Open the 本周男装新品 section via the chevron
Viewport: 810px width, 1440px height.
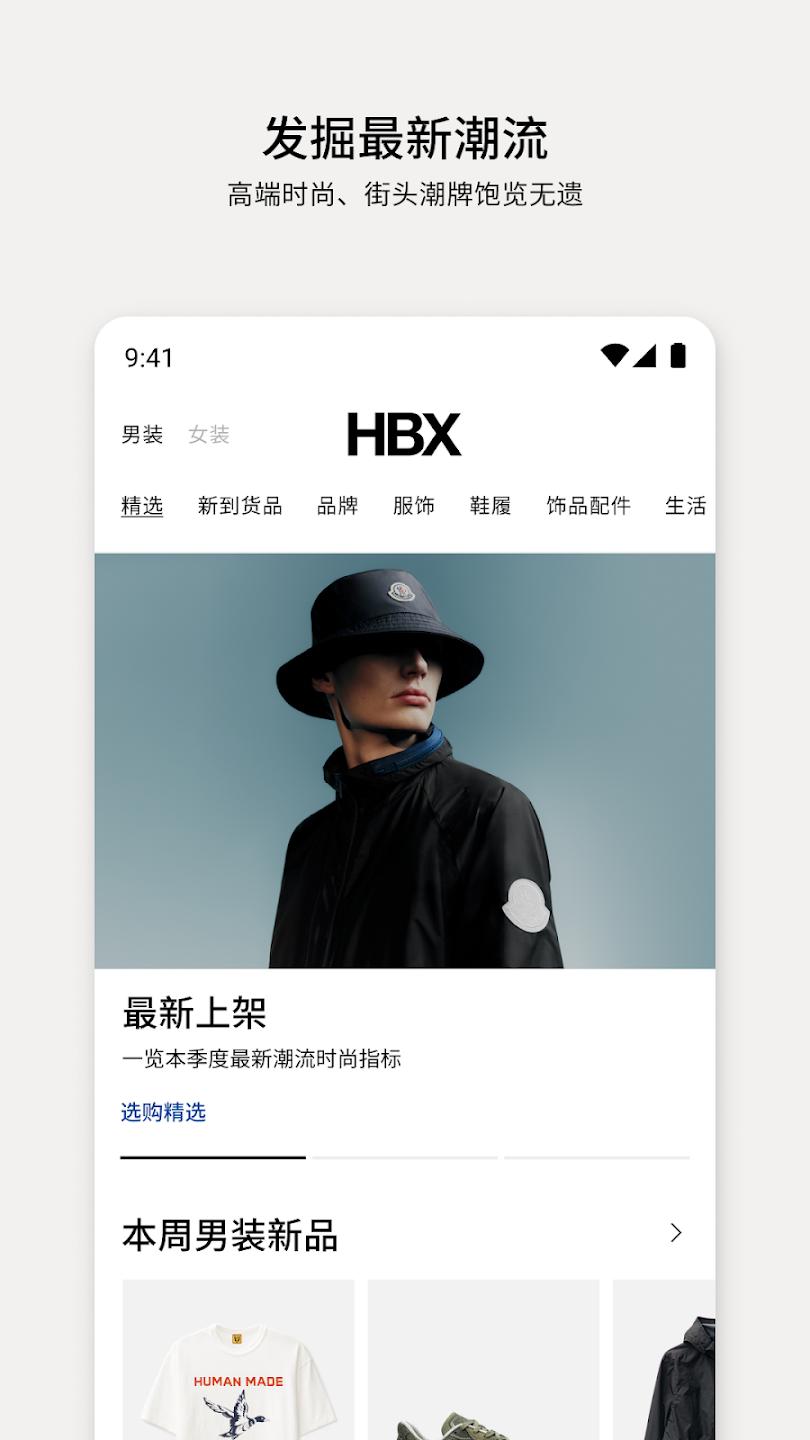(x=676, y=1232)
